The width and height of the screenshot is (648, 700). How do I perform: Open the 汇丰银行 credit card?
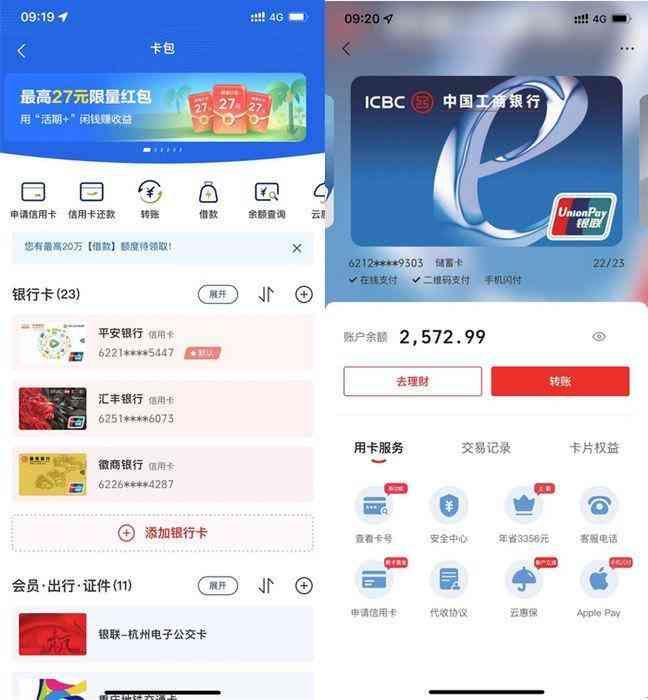(x=161, y=408)
